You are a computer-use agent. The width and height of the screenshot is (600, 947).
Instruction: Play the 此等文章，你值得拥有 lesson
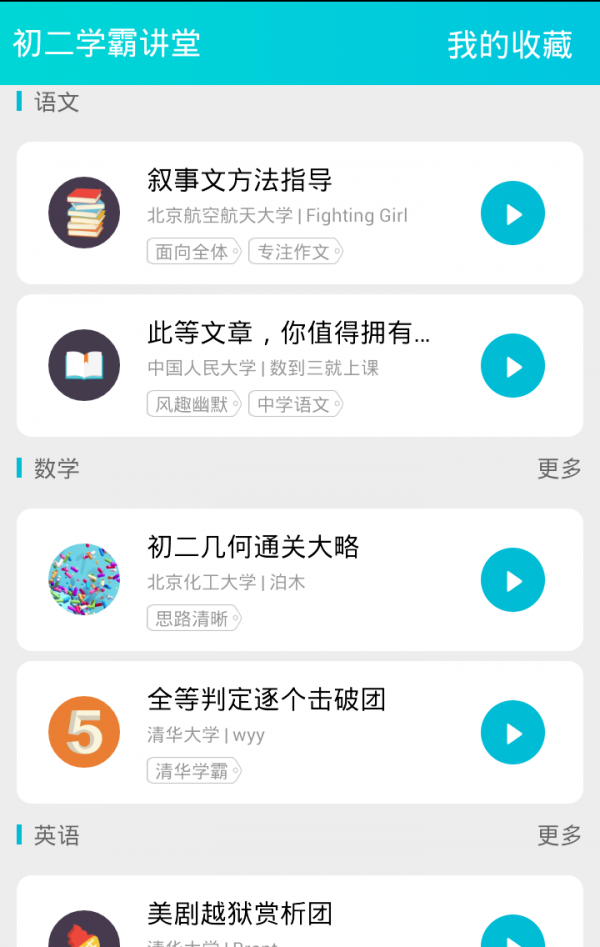point(512,366)
